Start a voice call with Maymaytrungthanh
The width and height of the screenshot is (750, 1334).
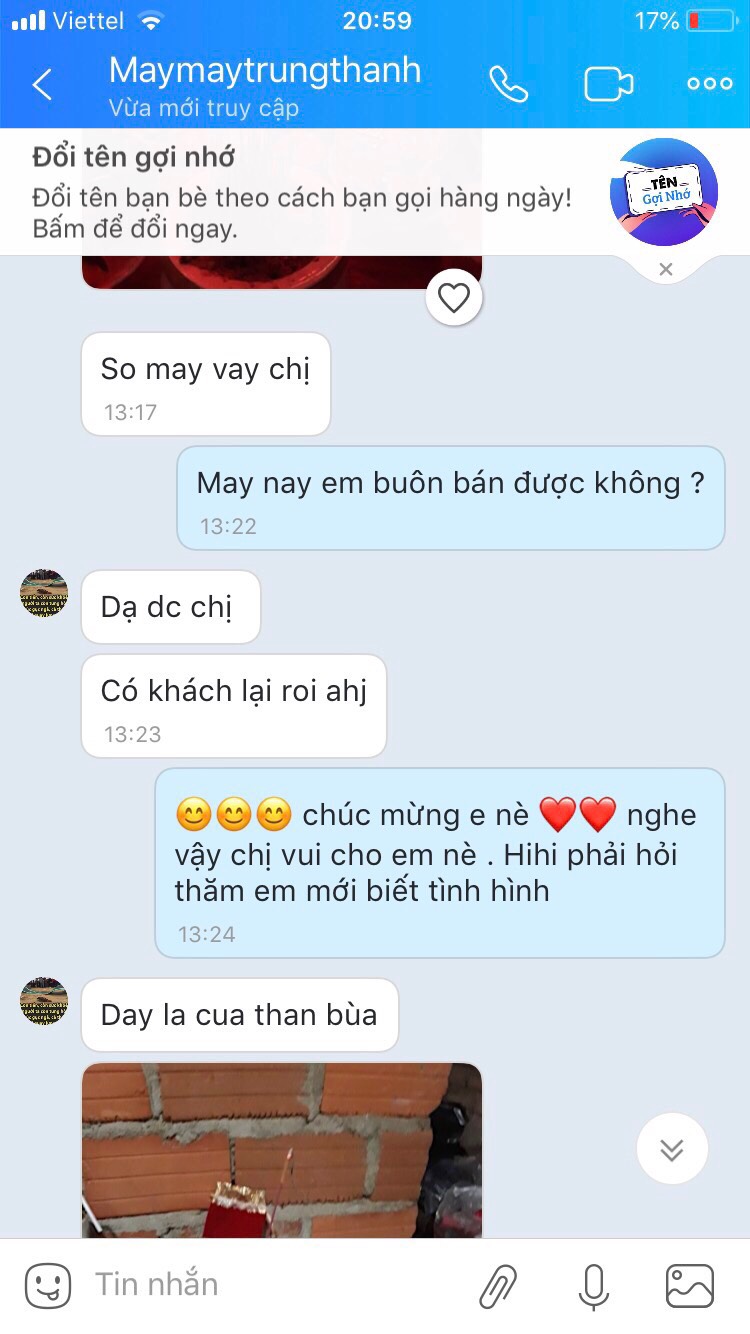click(508, 84)
